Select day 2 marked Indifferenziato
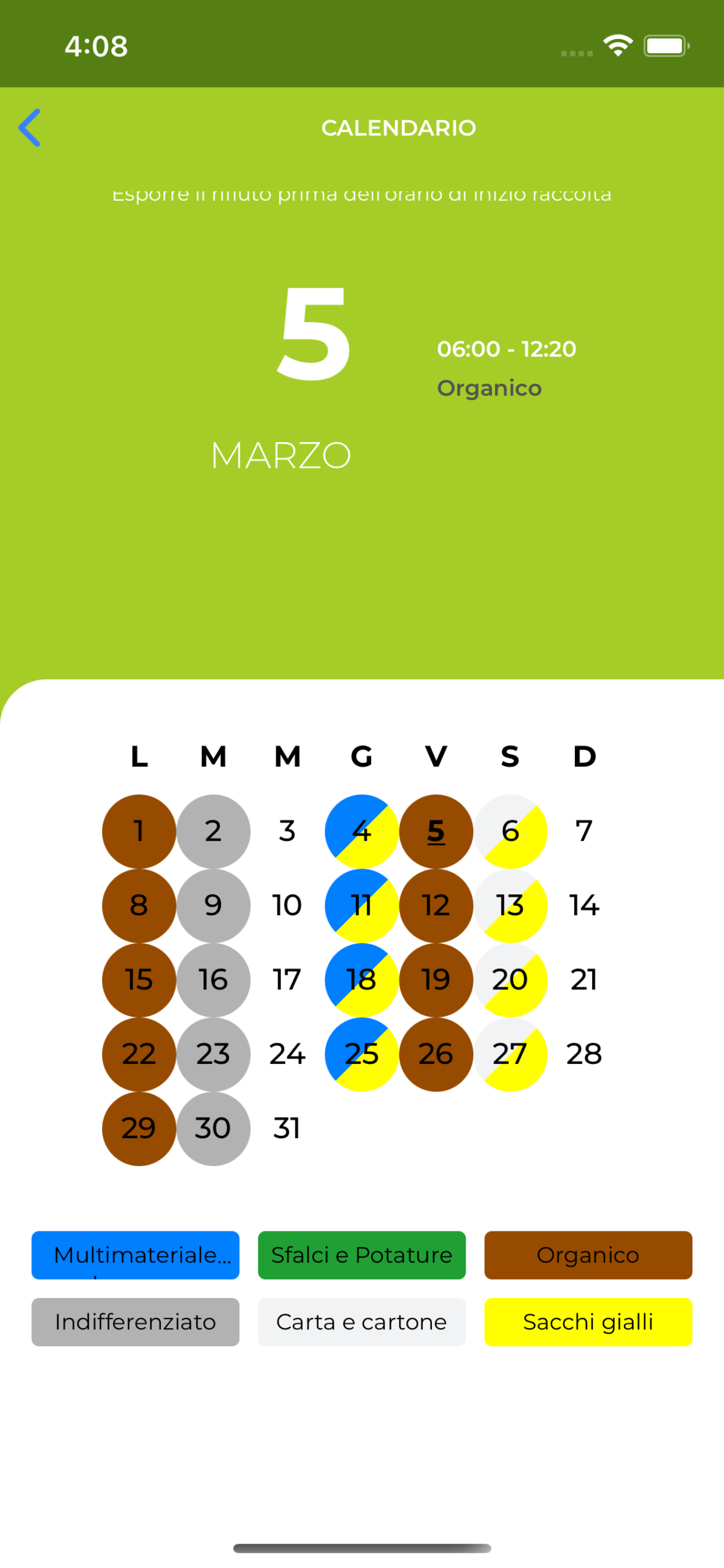Viewport: 724px width, 1568px height. pyautogui.click(x=213, y=831)
